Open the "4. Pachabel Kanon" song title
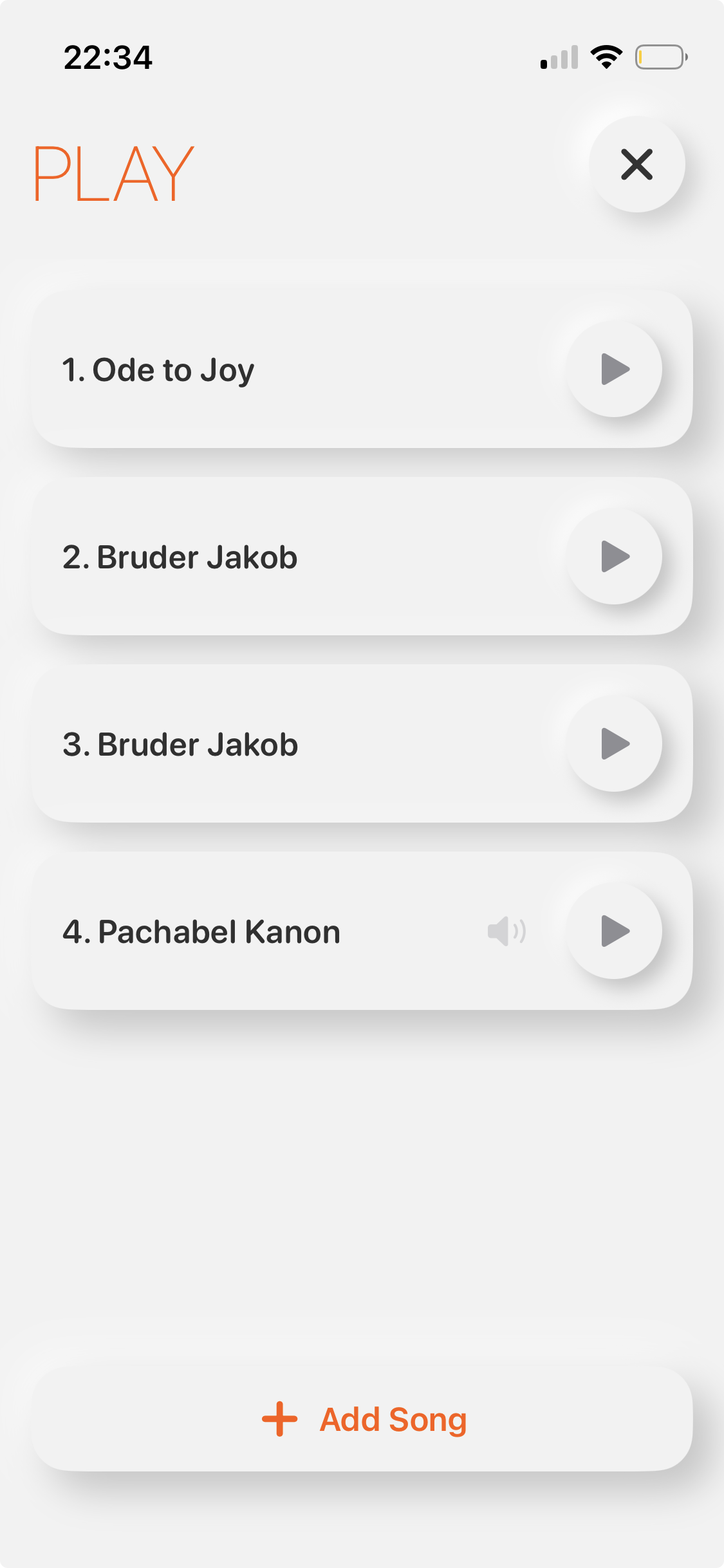724x1568 pixels. [x=201, y=932]
